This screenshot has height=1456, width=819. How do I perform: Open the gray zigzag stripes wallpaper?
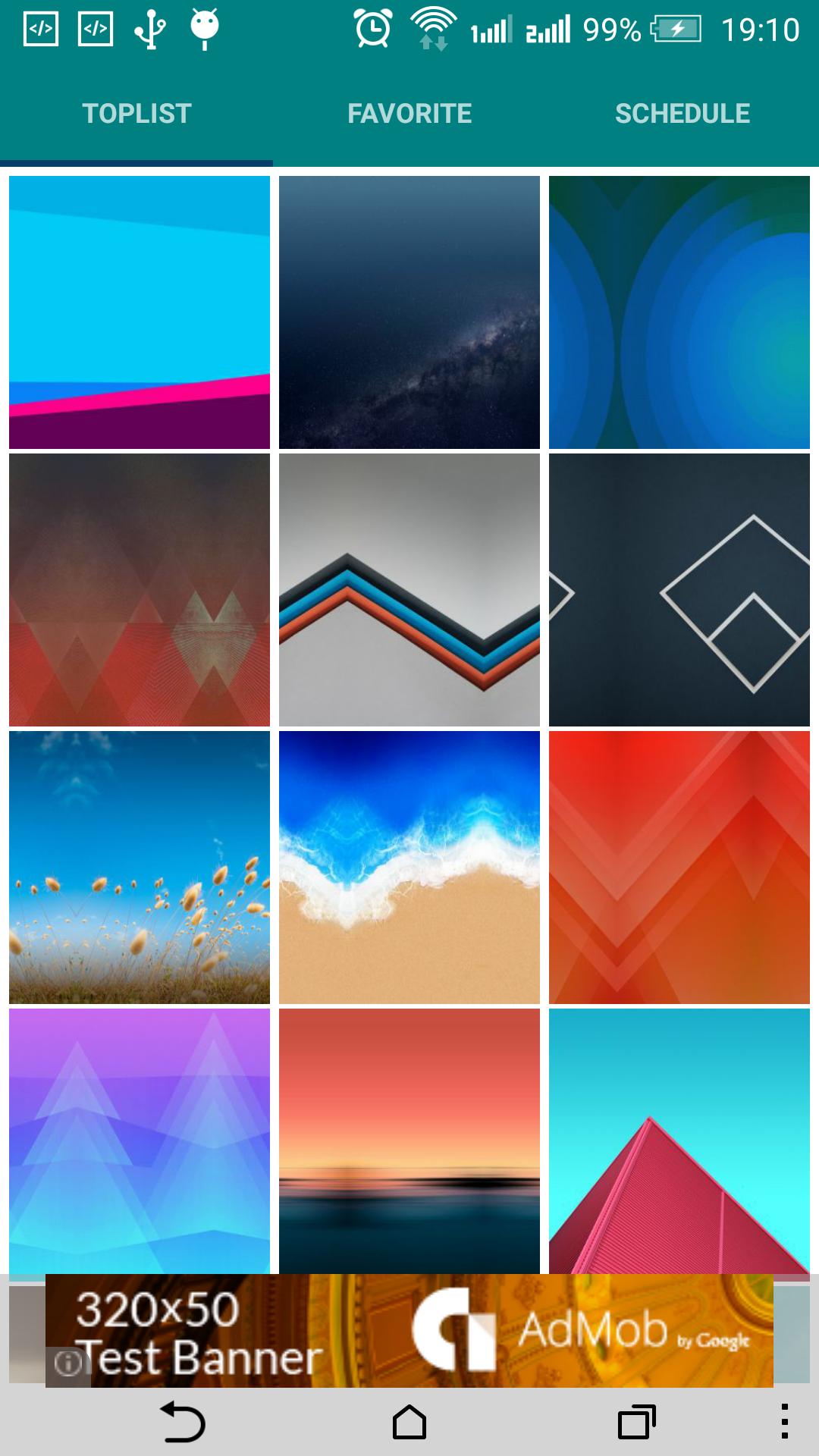[409, 589]
